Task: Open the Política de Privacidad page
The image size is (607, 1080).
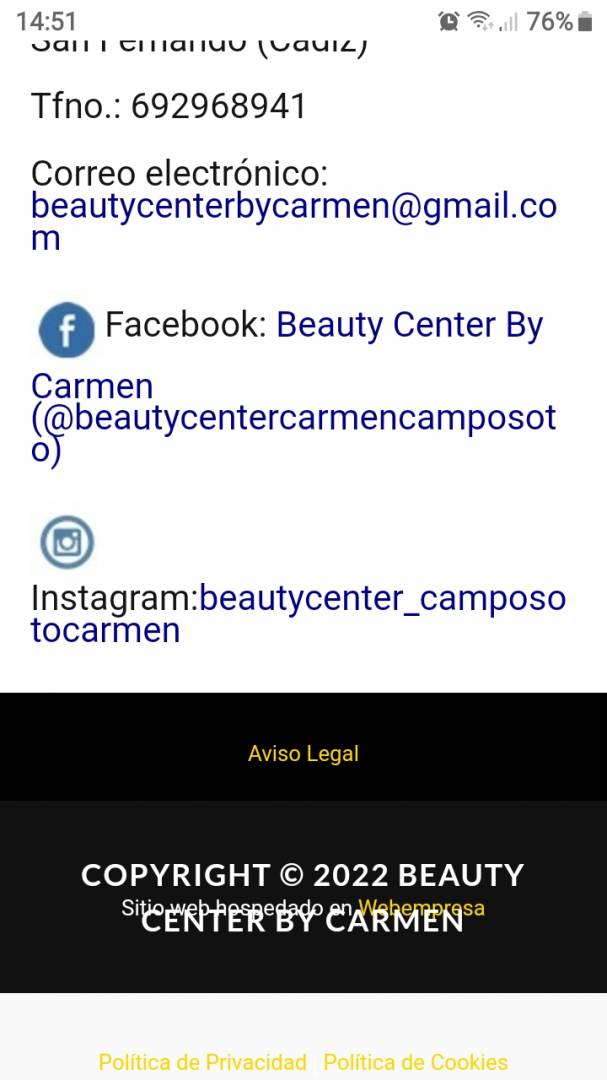Action: tap(203, 1061)
